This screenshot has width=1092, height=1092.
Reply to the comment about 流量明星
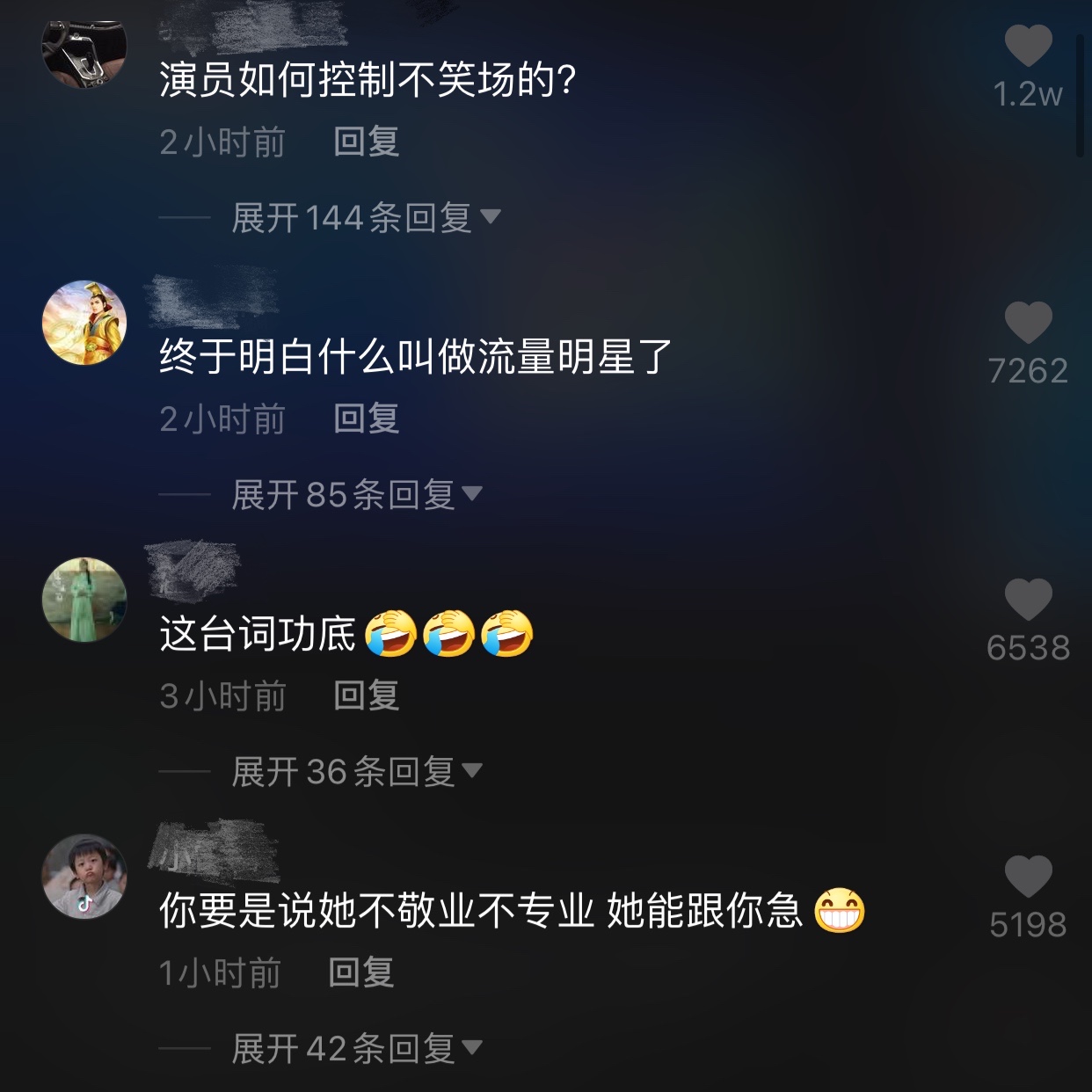(x=367, y=419)
